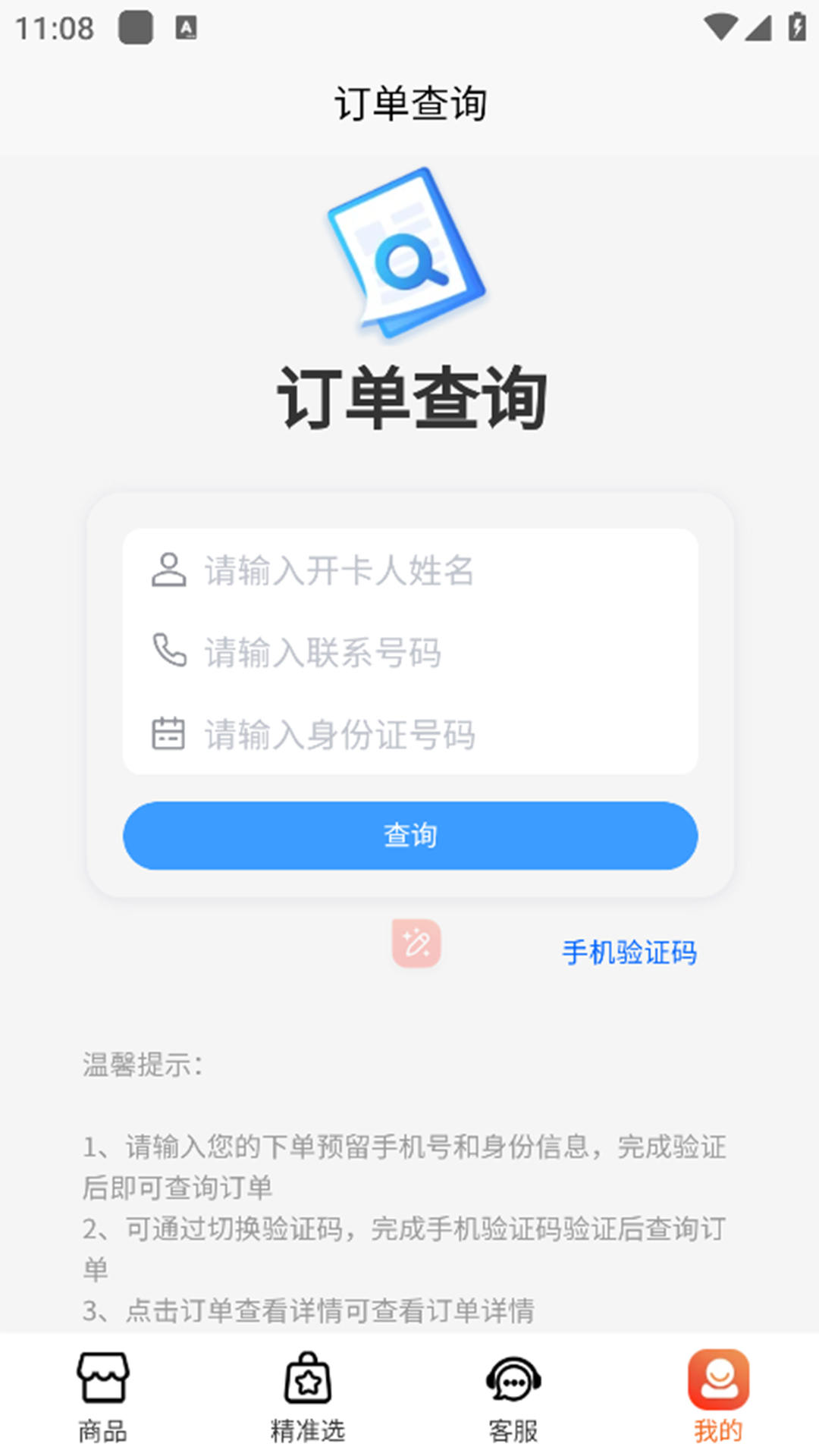
Task: Click the phone icon beside the contact field
Action: (168, 651)
